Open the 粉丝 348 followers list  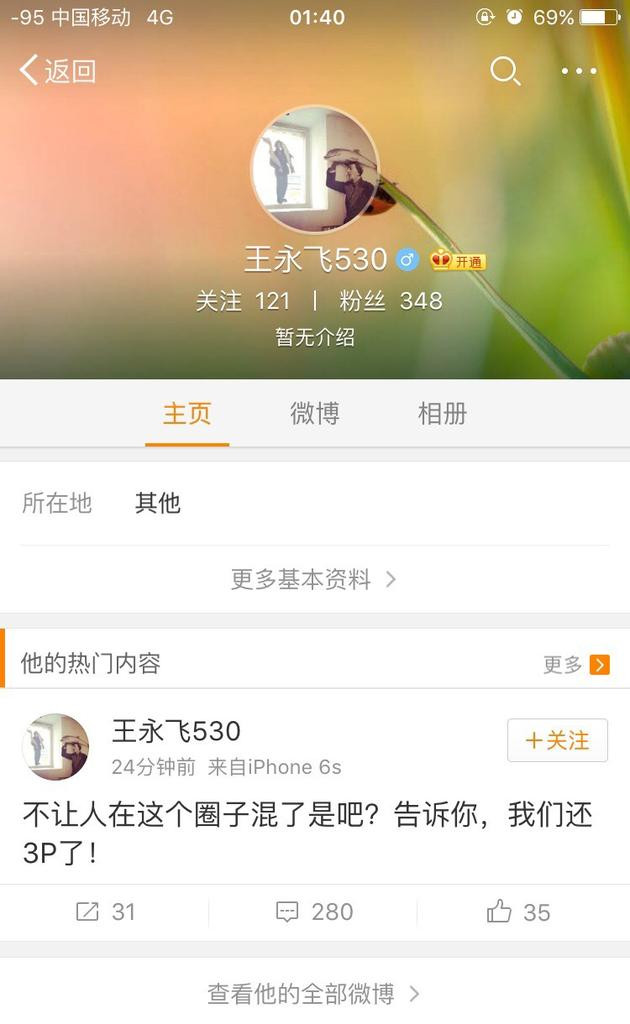(x=390, y=301)
